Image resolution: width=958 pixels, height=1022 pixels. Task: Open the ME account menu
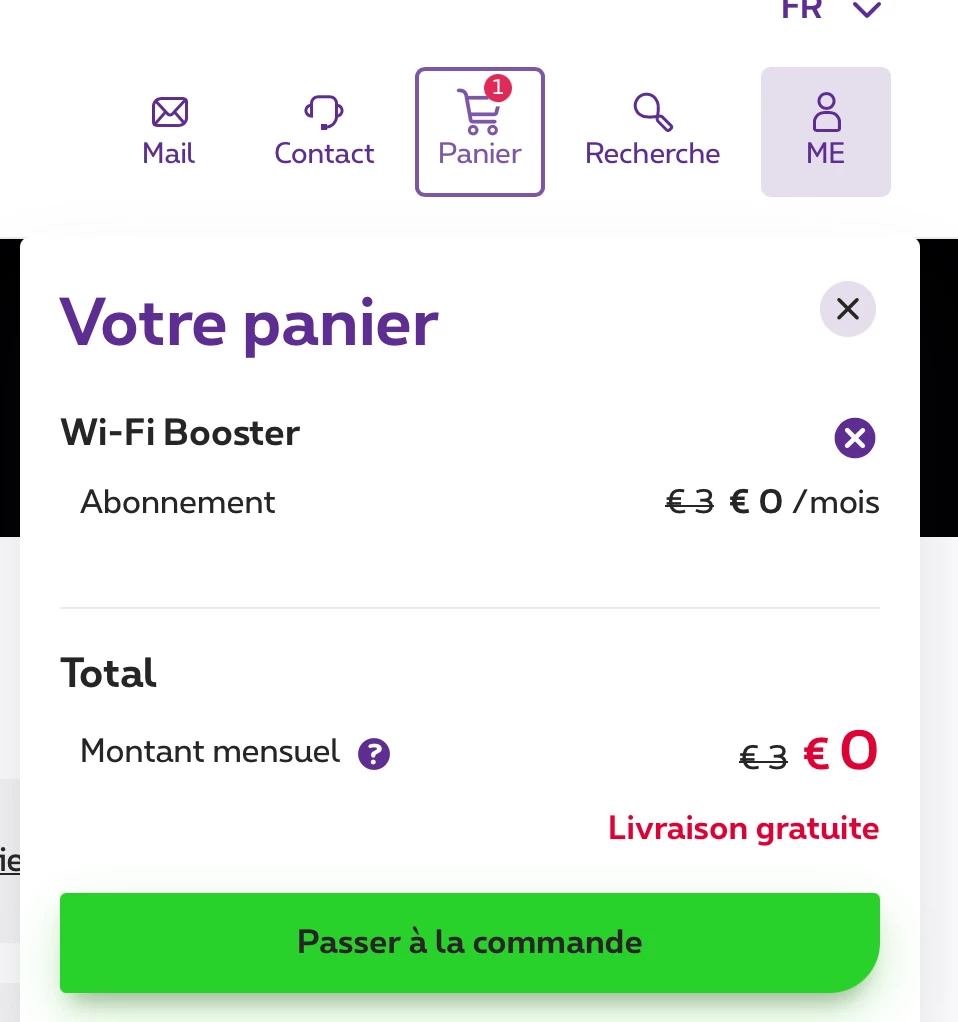point(825,132)
